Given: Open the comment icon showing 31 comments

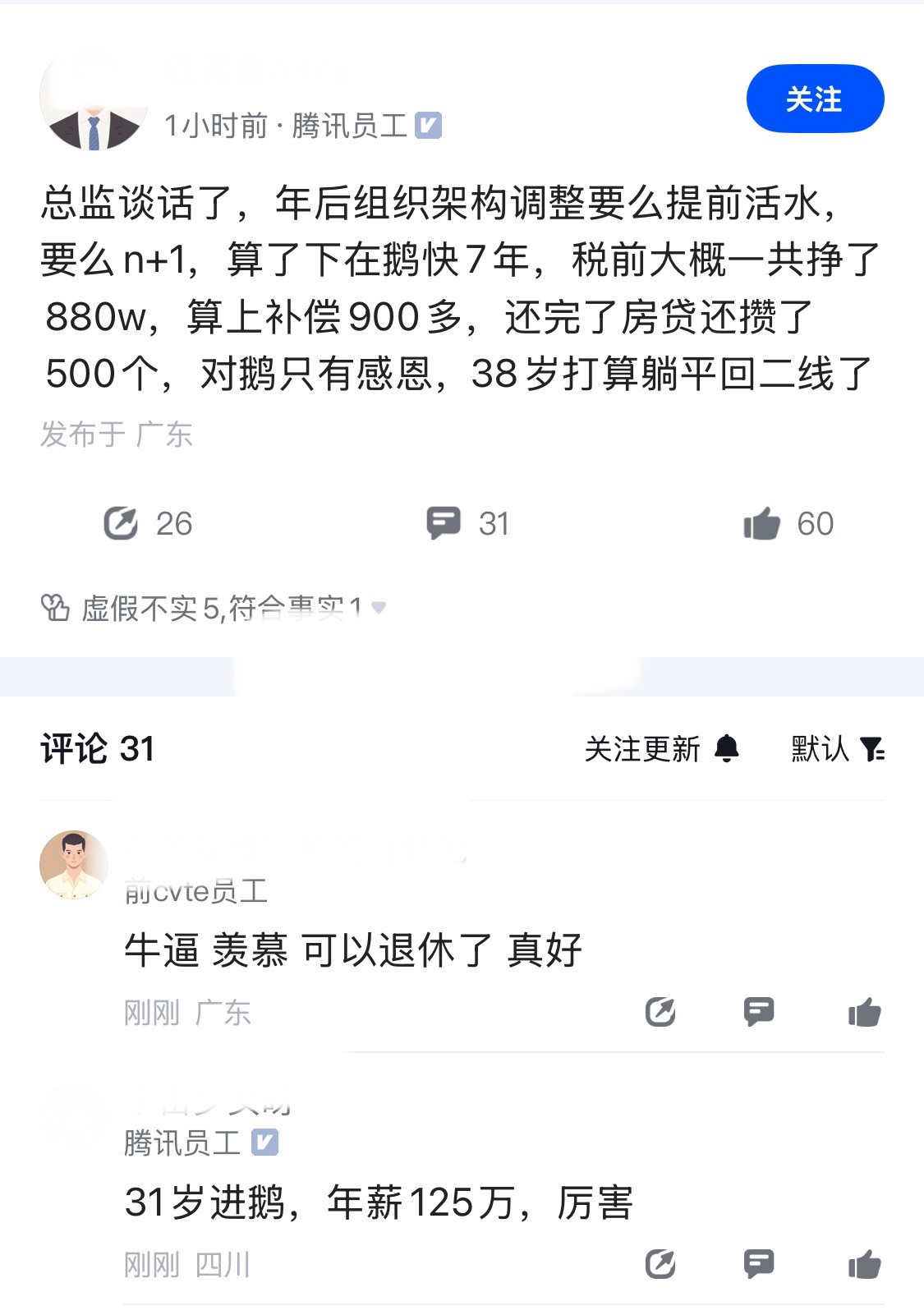Looking at the screenshot, I should click(444, 522).
